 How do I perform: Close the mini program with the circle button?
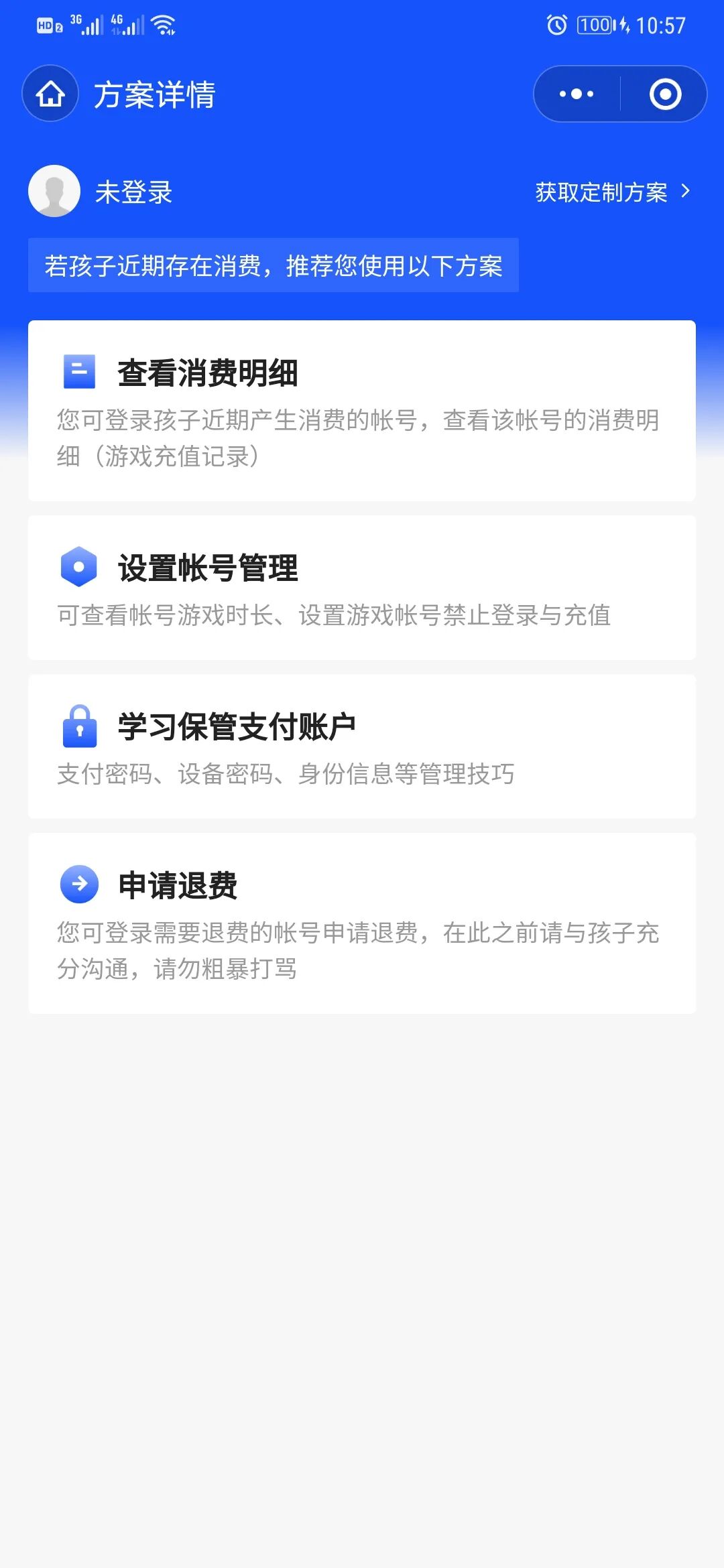point(665,94)
